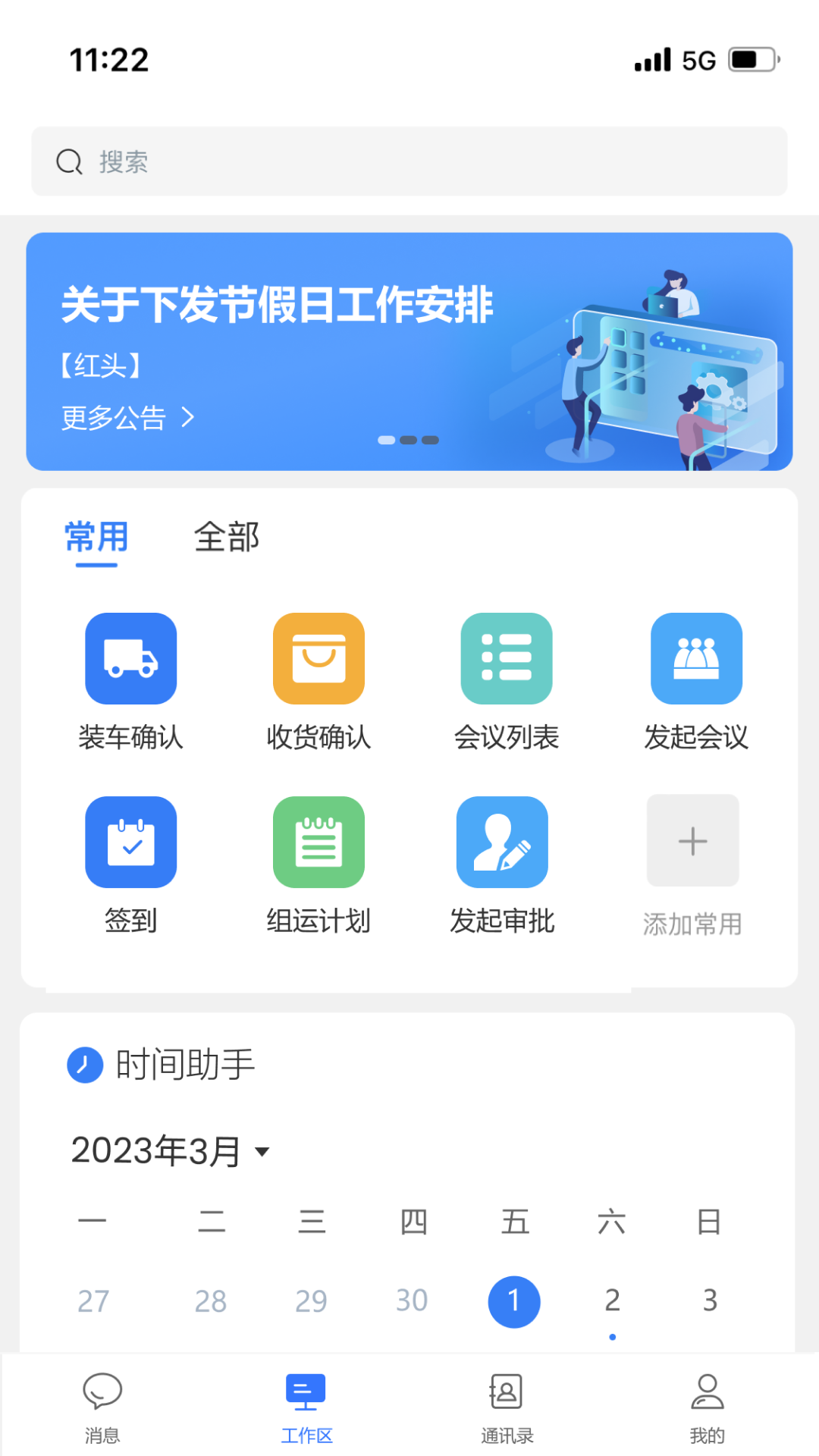
Task: Open 装车确认
Action: tap(131, 658)
